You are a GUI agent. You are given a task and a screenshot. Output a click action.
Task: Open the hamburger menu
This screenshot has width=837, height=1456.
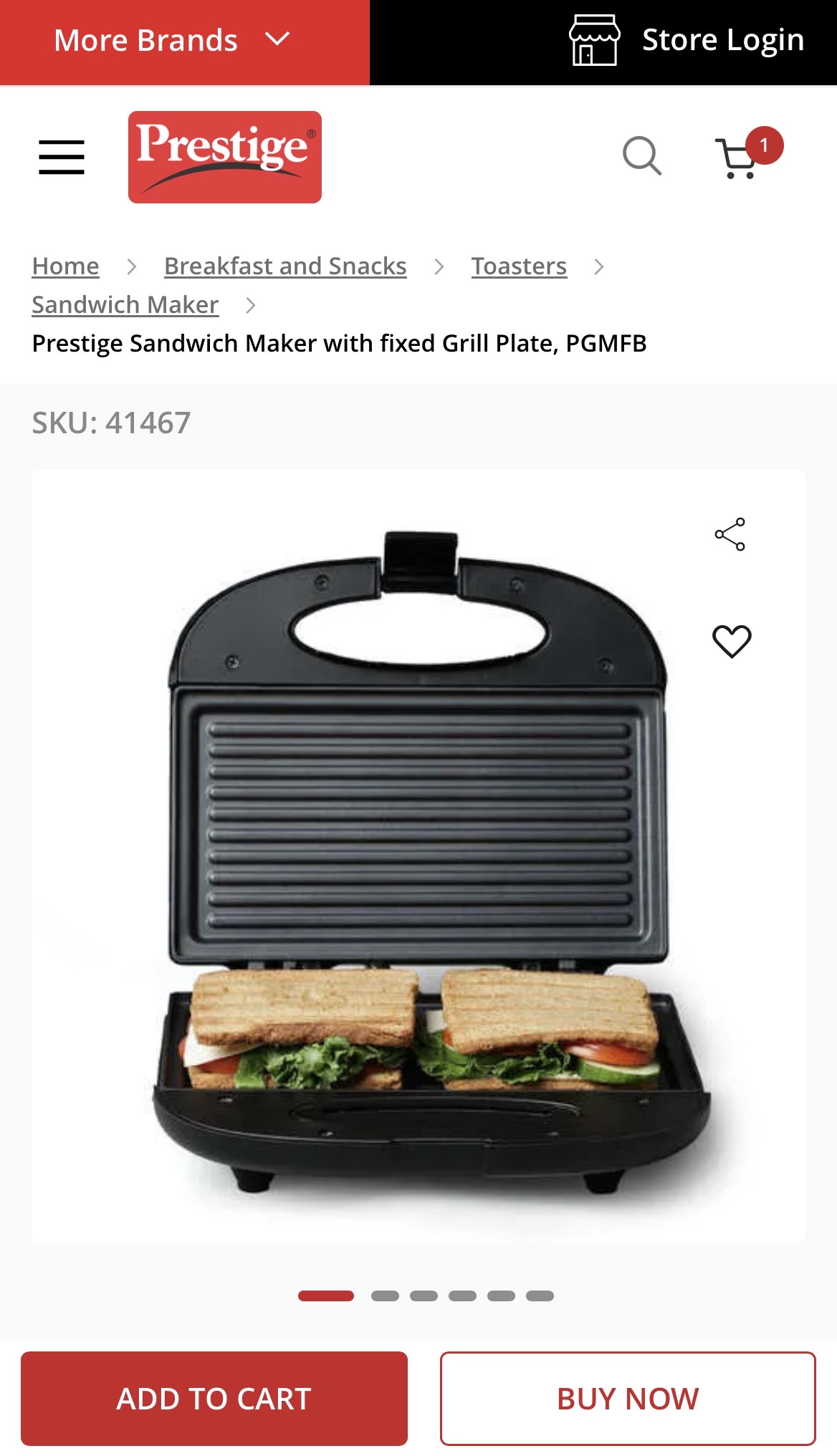coord(62,157)
